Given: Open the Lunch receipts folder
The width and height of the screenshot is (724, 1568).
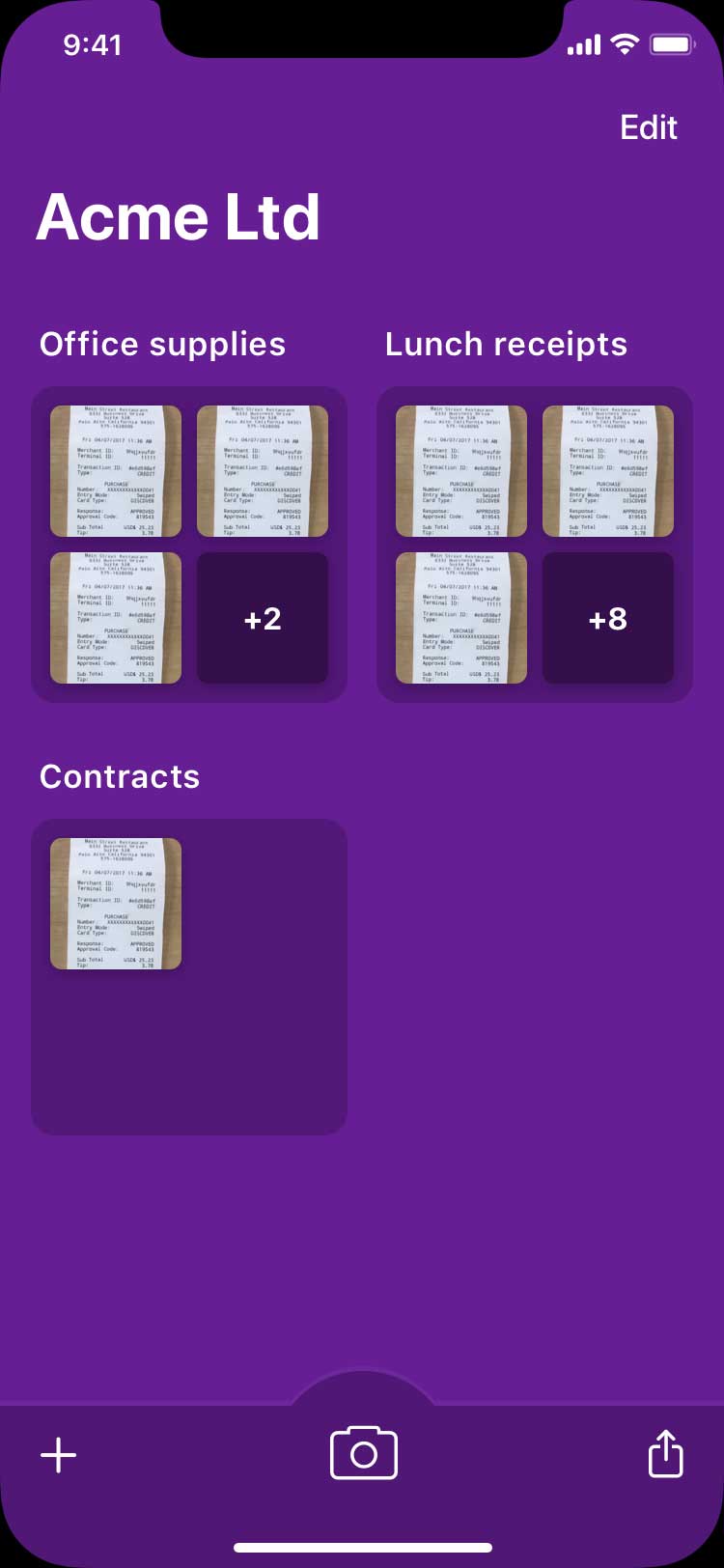Looking at the screenshot, I should [534, 545].
